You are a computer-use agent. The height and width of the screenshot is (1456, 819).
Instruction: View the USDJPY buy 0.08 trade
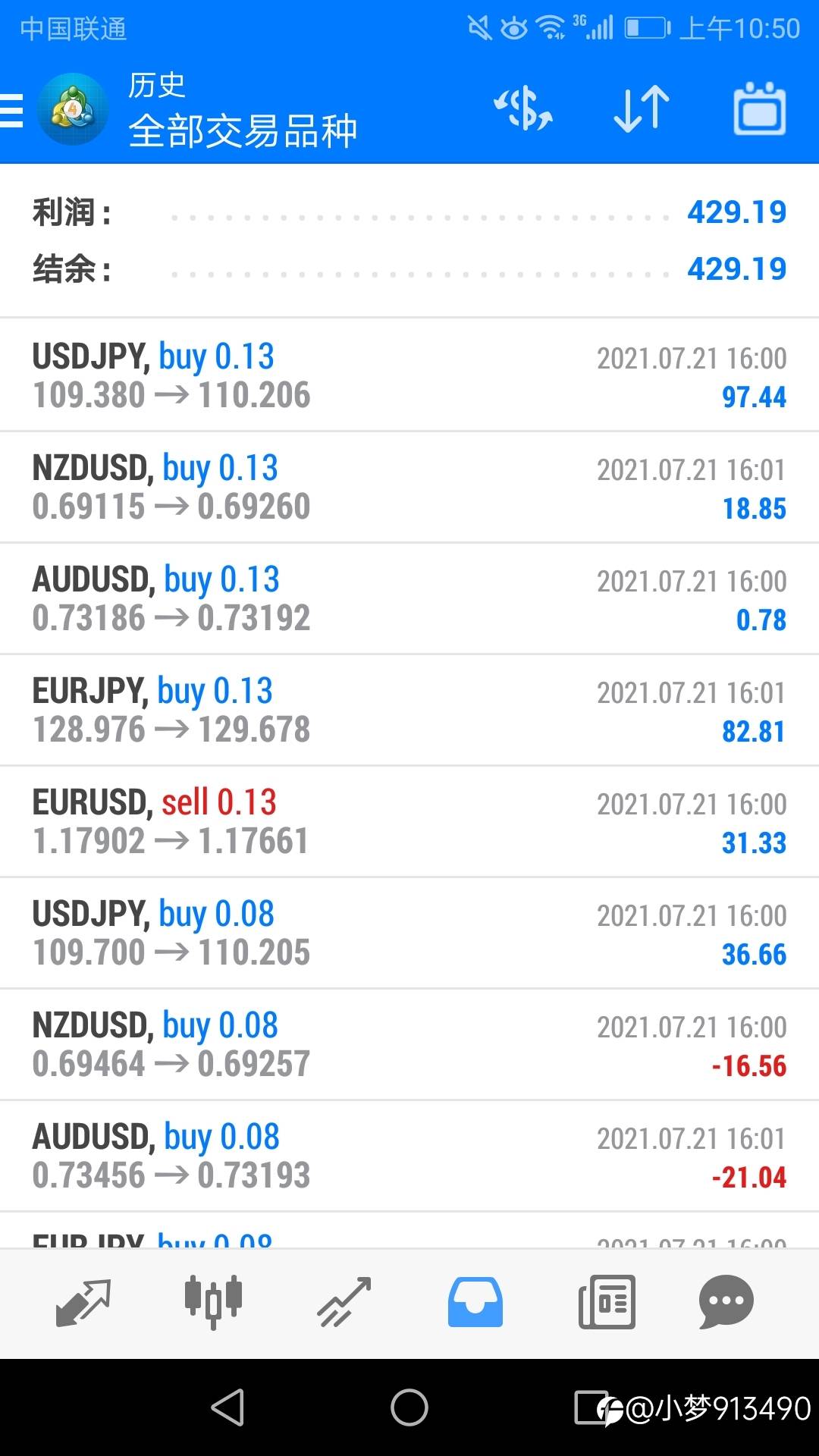pyautogui.click(x=409, y=933)
